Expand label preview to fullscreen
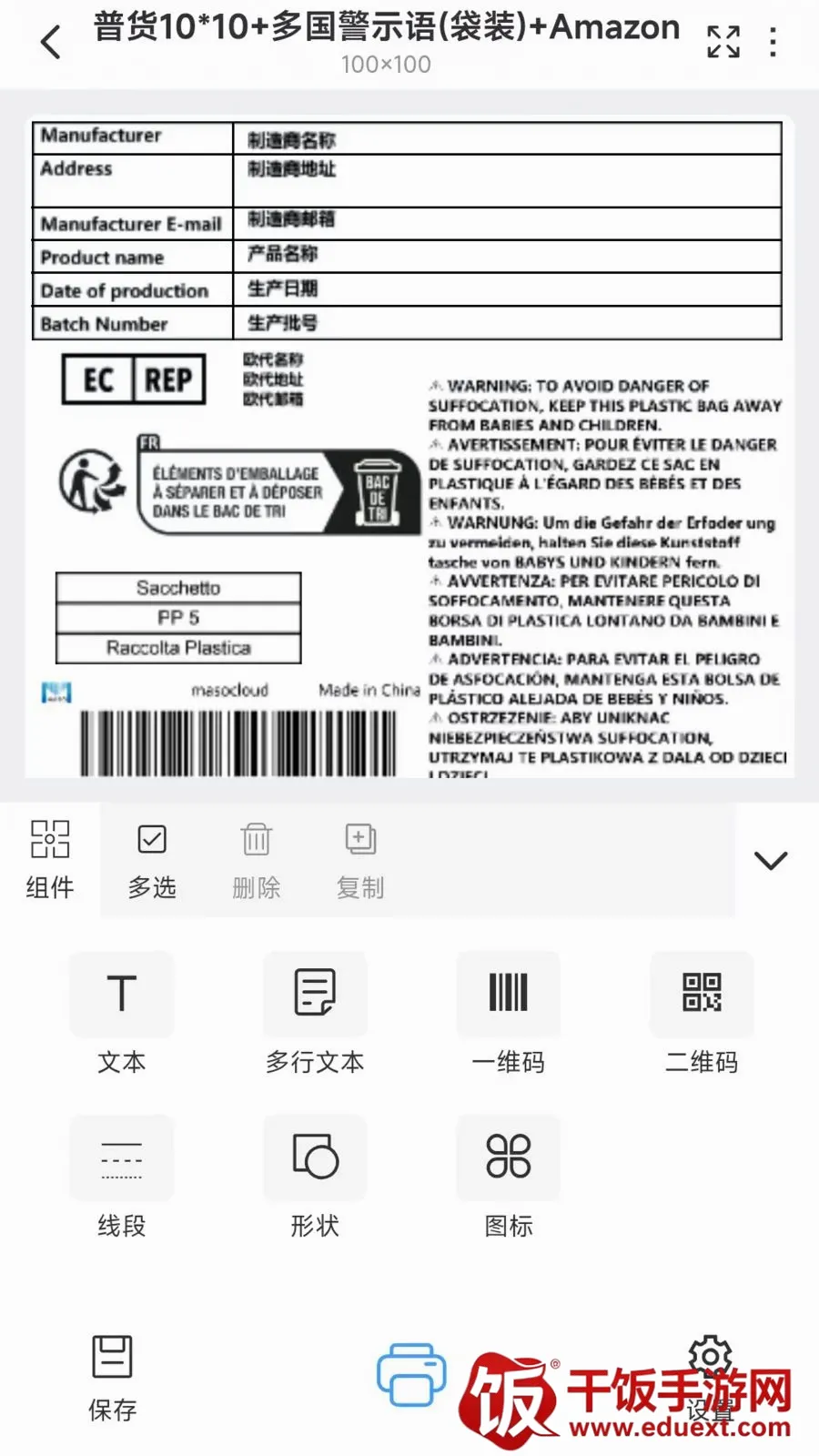Screen dimensions: 819x1456 [723, 42]
